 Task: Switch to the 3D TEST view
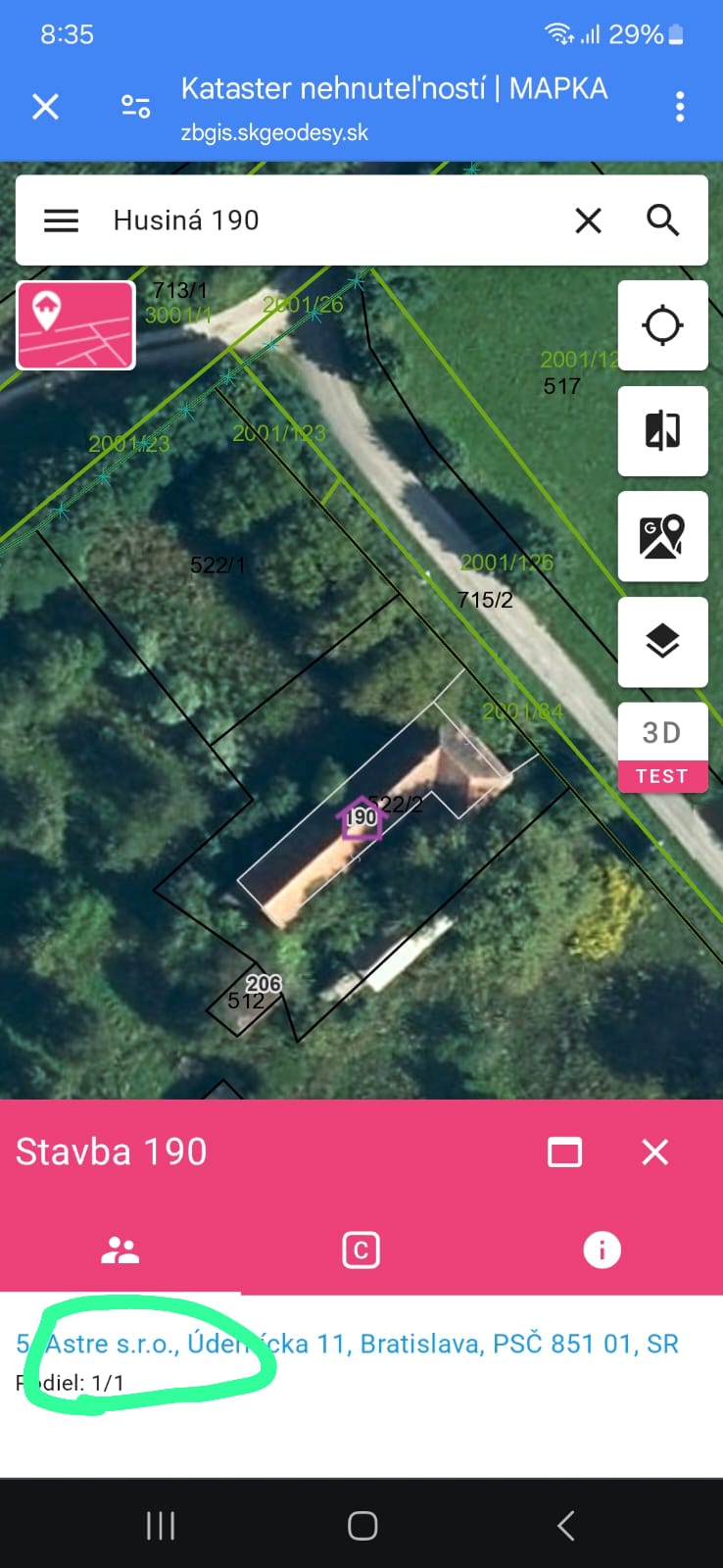[x=662, y=747]
